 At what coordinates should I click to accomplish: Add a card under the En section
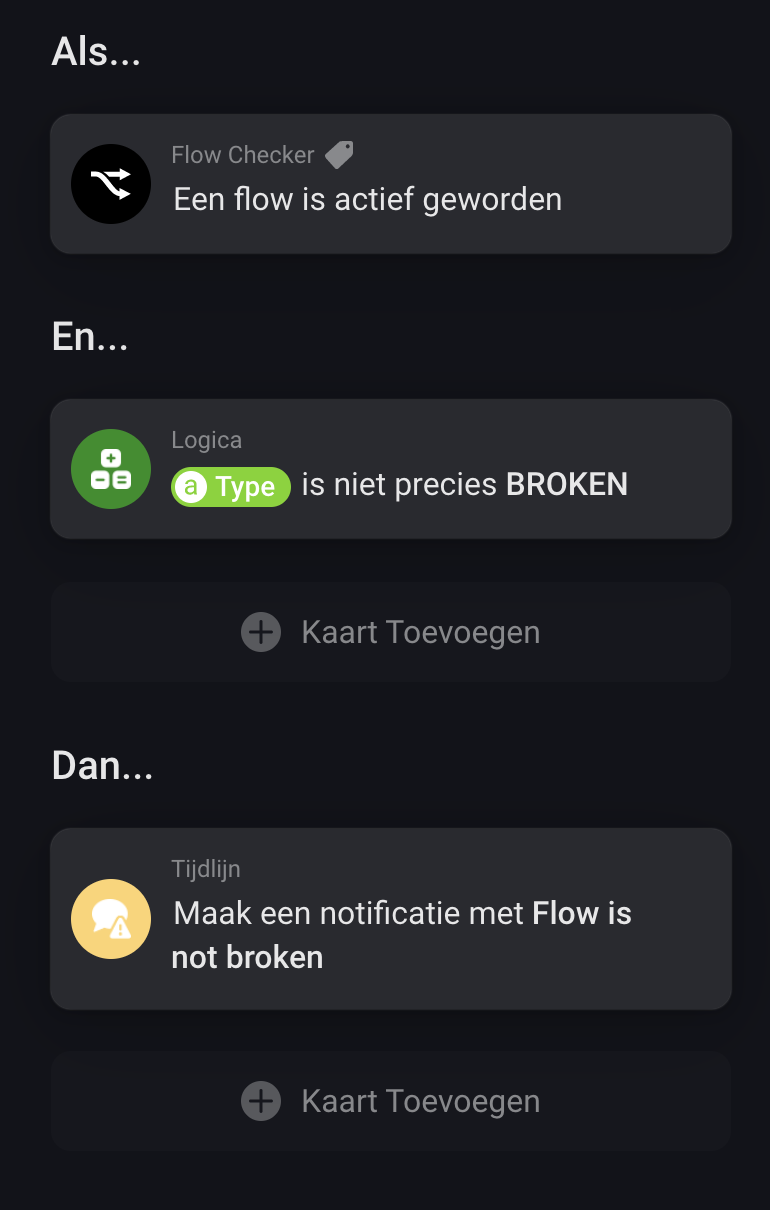[x=390, y=632]
